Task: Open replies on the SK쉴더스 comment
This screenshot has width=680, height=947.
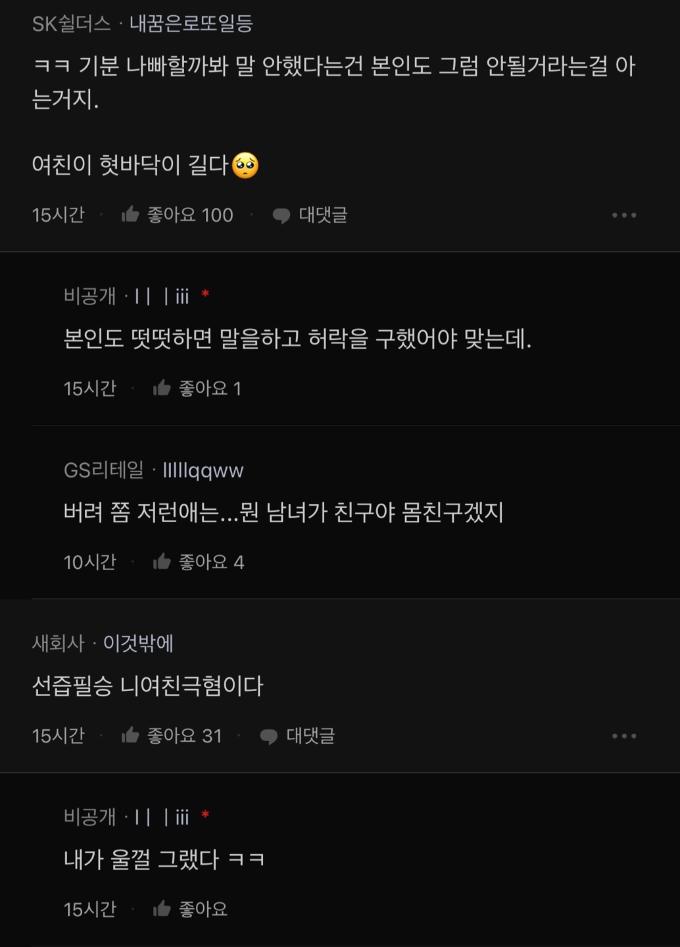Action: [310, 215]
